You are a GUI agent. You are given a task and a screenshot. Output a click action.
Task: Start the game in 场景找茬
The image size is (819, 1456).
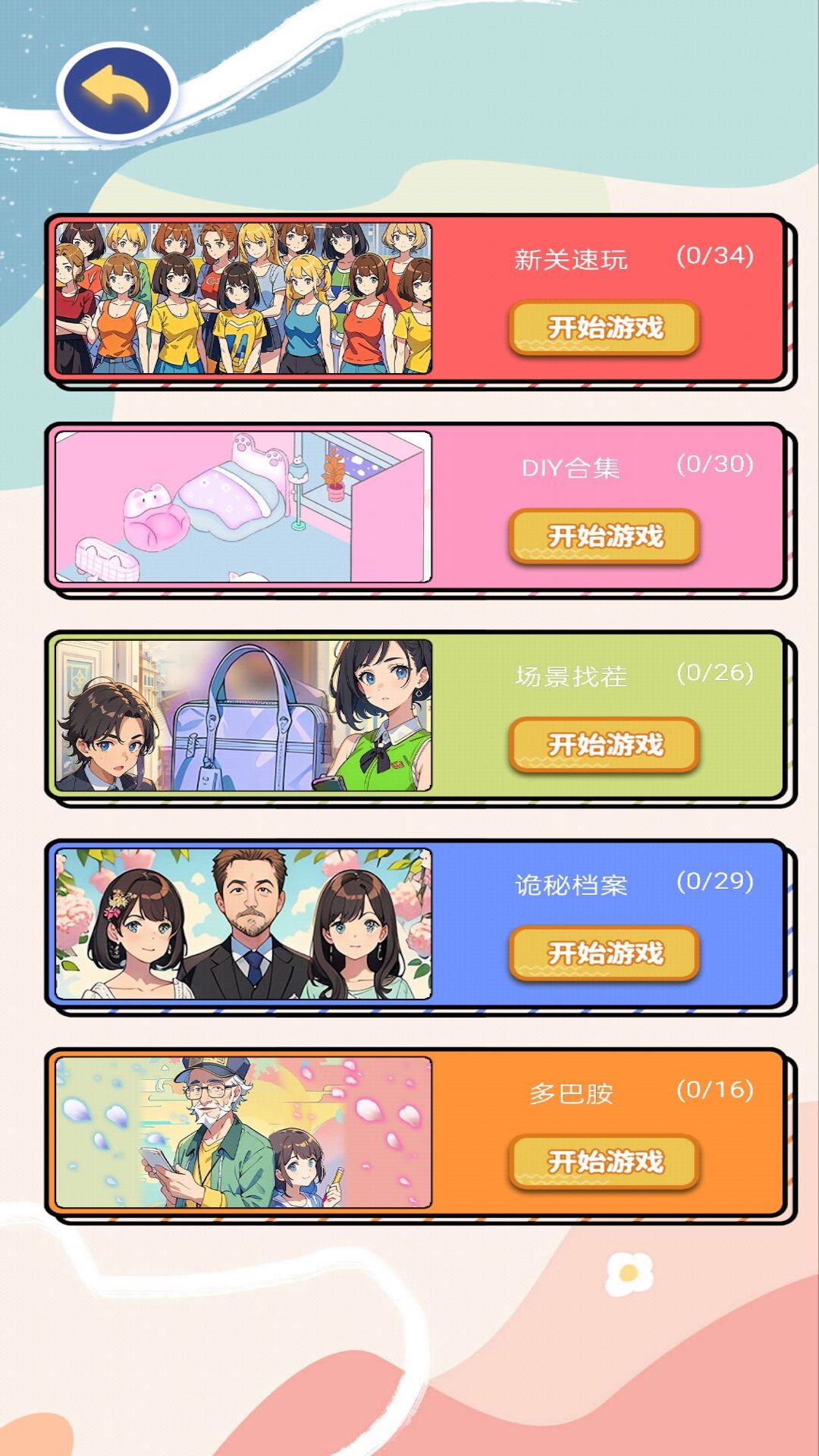pyautogui.click(x=604, y=745)
